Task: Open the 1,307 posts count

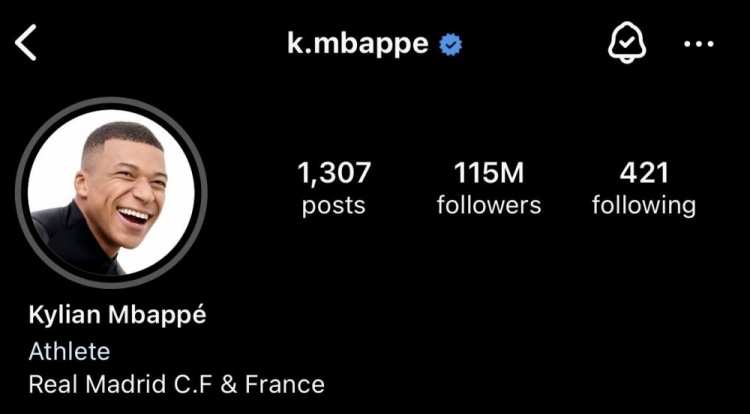Action: (333, 188)
